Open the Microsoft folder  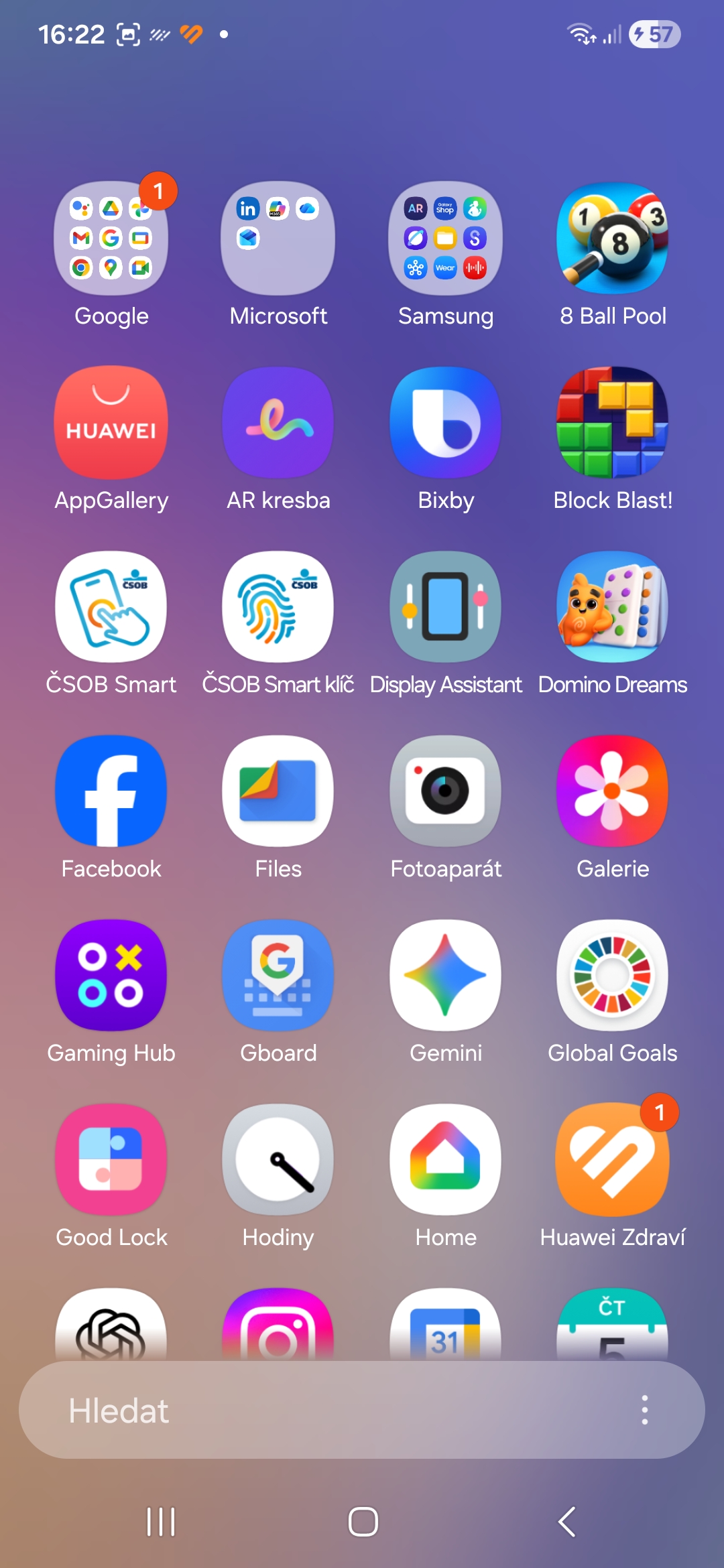coord(278,239)
